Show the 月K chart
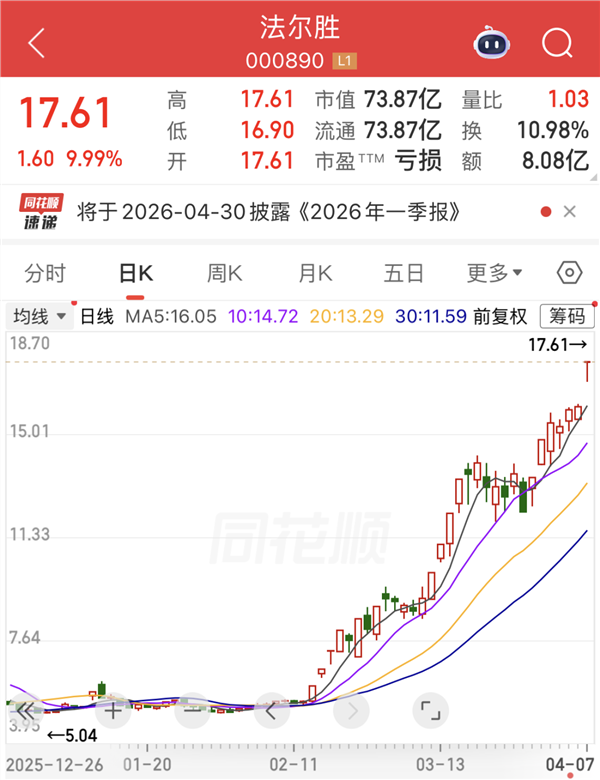The image size is (600, 780). 315,273
